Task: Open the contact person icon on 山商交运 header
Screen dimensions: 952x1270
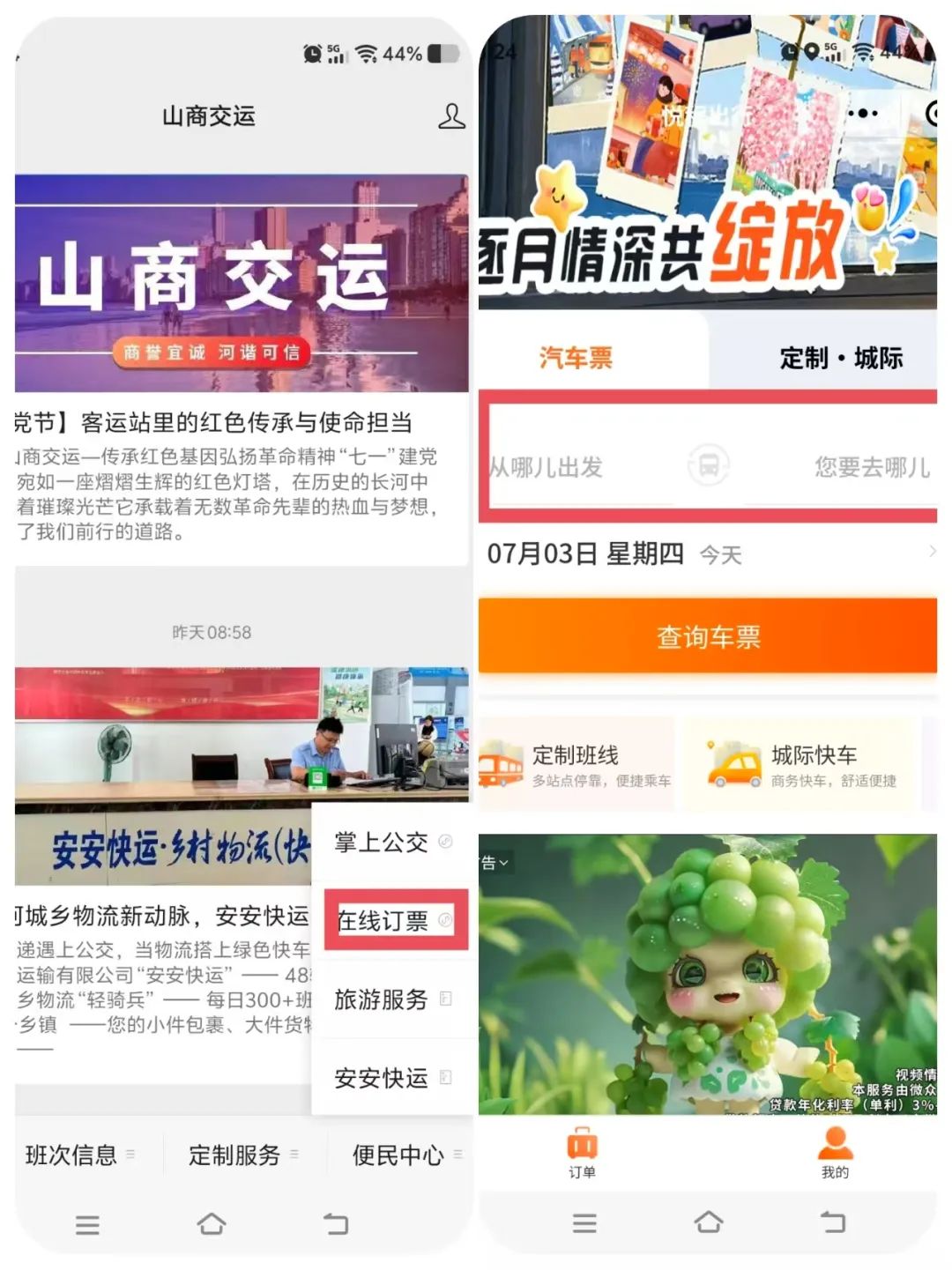Action: click(450, 117)
